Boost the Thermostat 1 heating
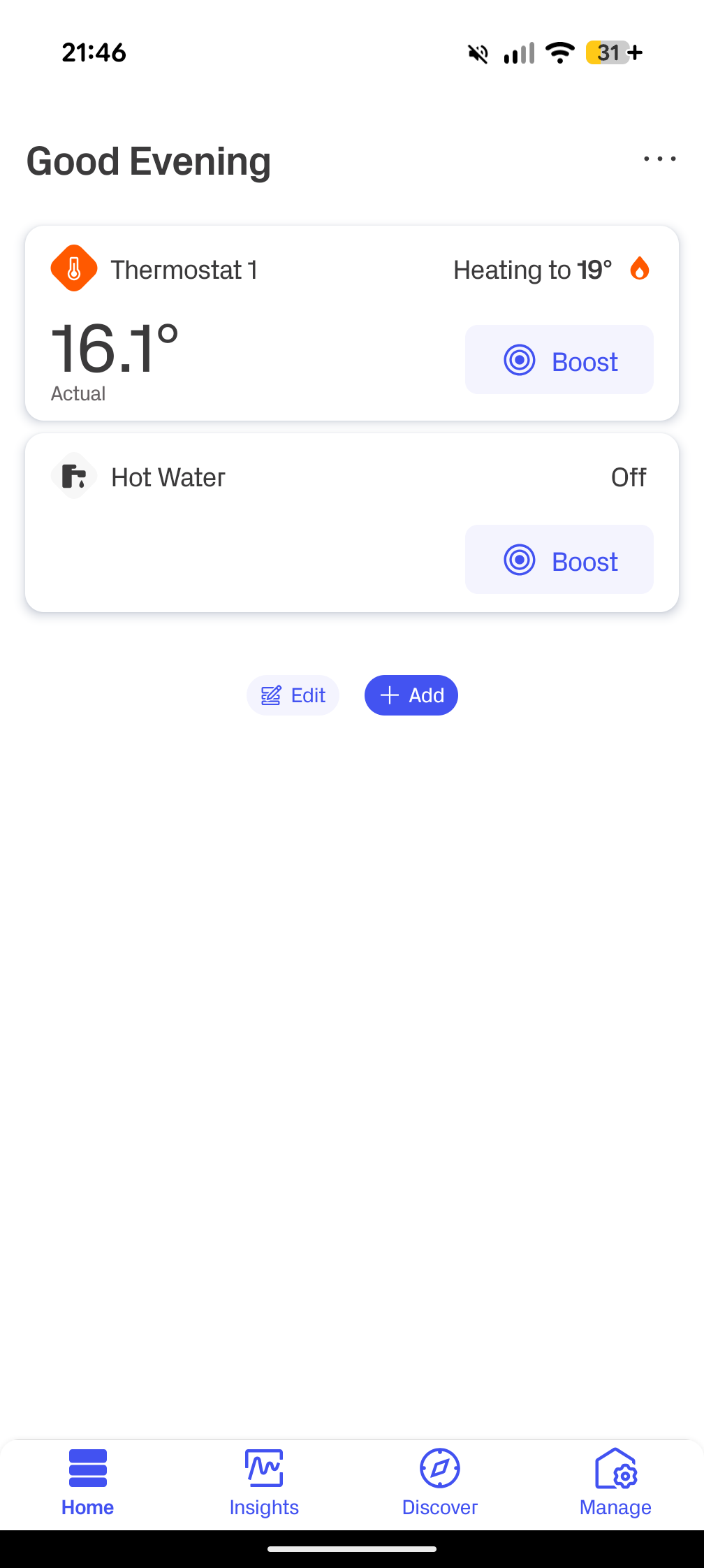The width and height of the screenshot is (704, 1568). [559, 361]
